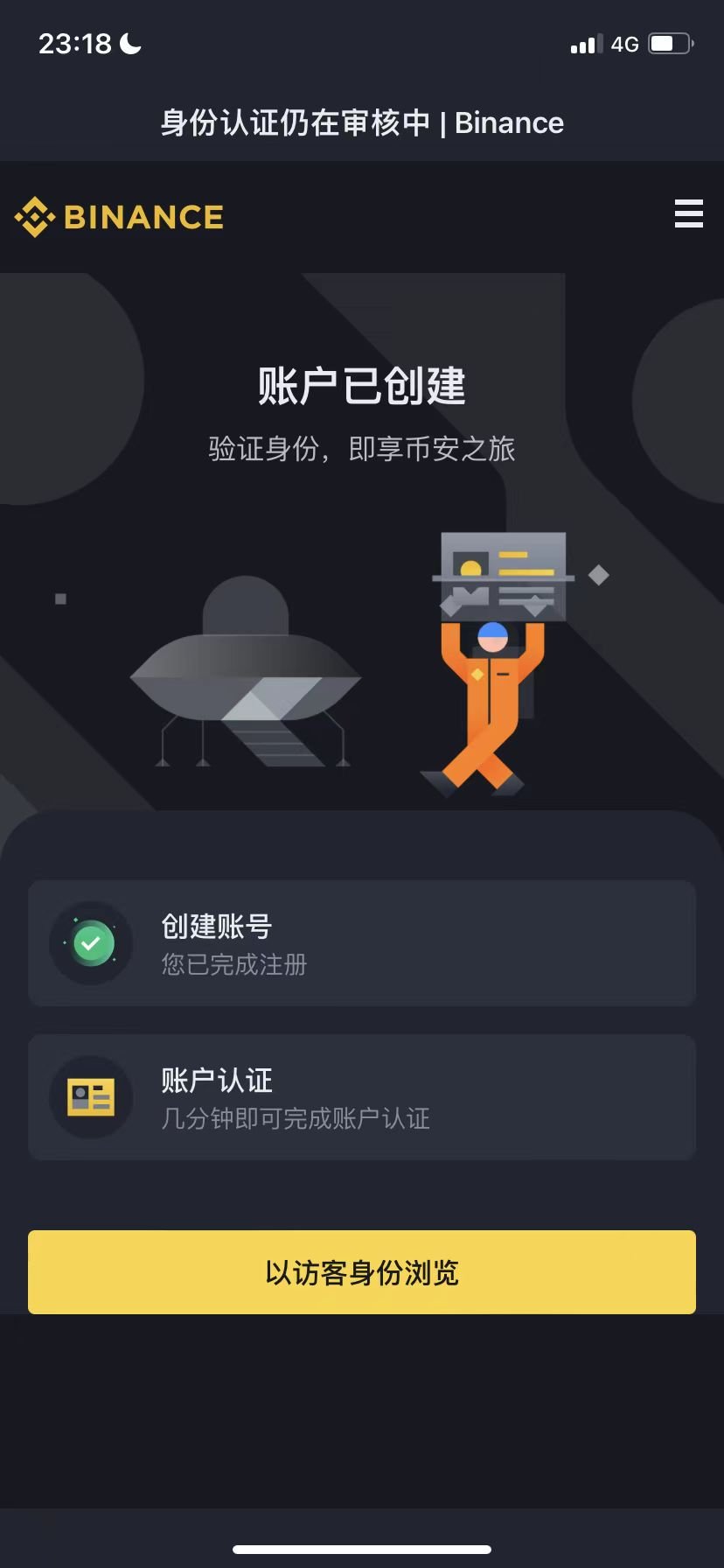The image size is (724, 1568).
Task: Tap 以访客身份浏览 to browse as guest
Action: [362, 1272]
